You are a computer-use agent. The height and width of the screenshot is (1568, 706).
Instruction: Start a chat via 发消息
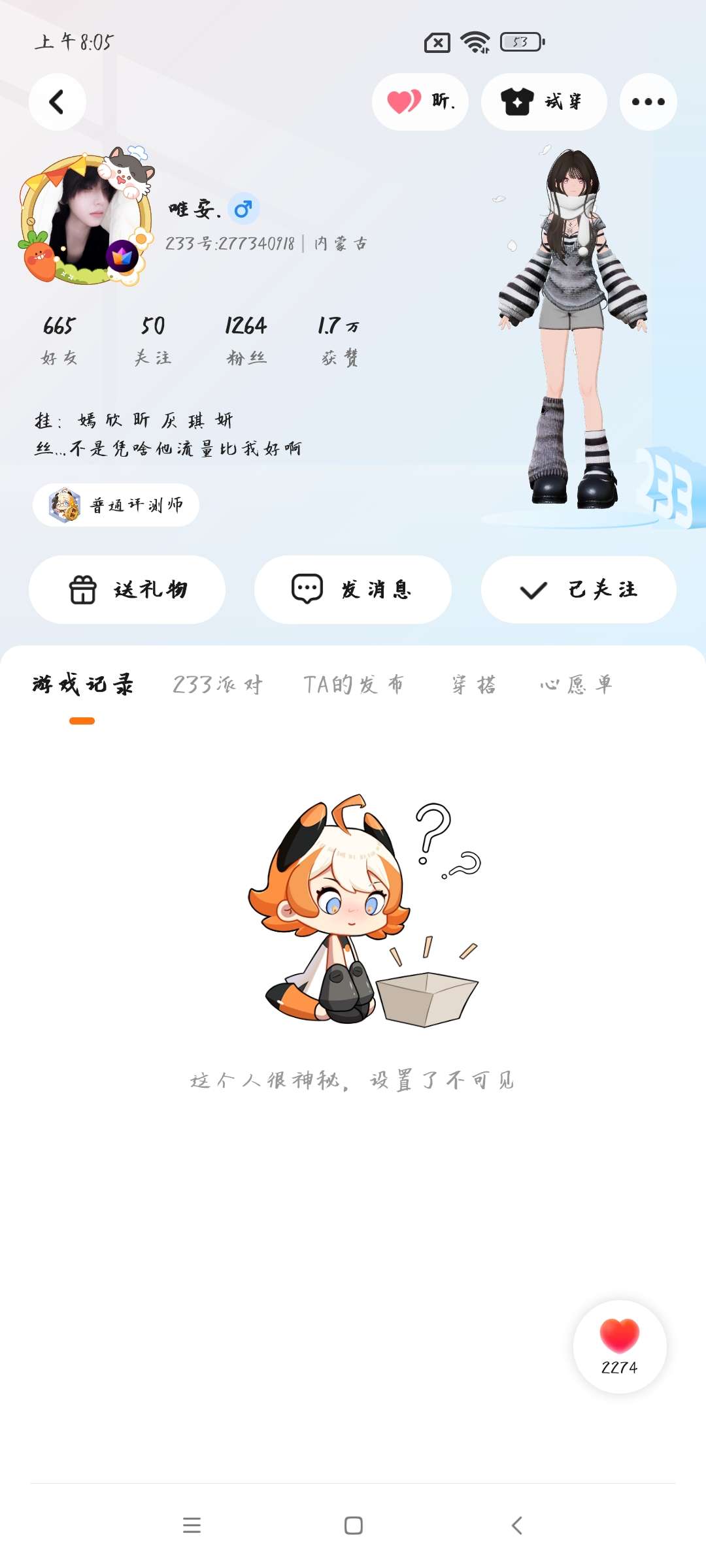click(x=352, y=589)
